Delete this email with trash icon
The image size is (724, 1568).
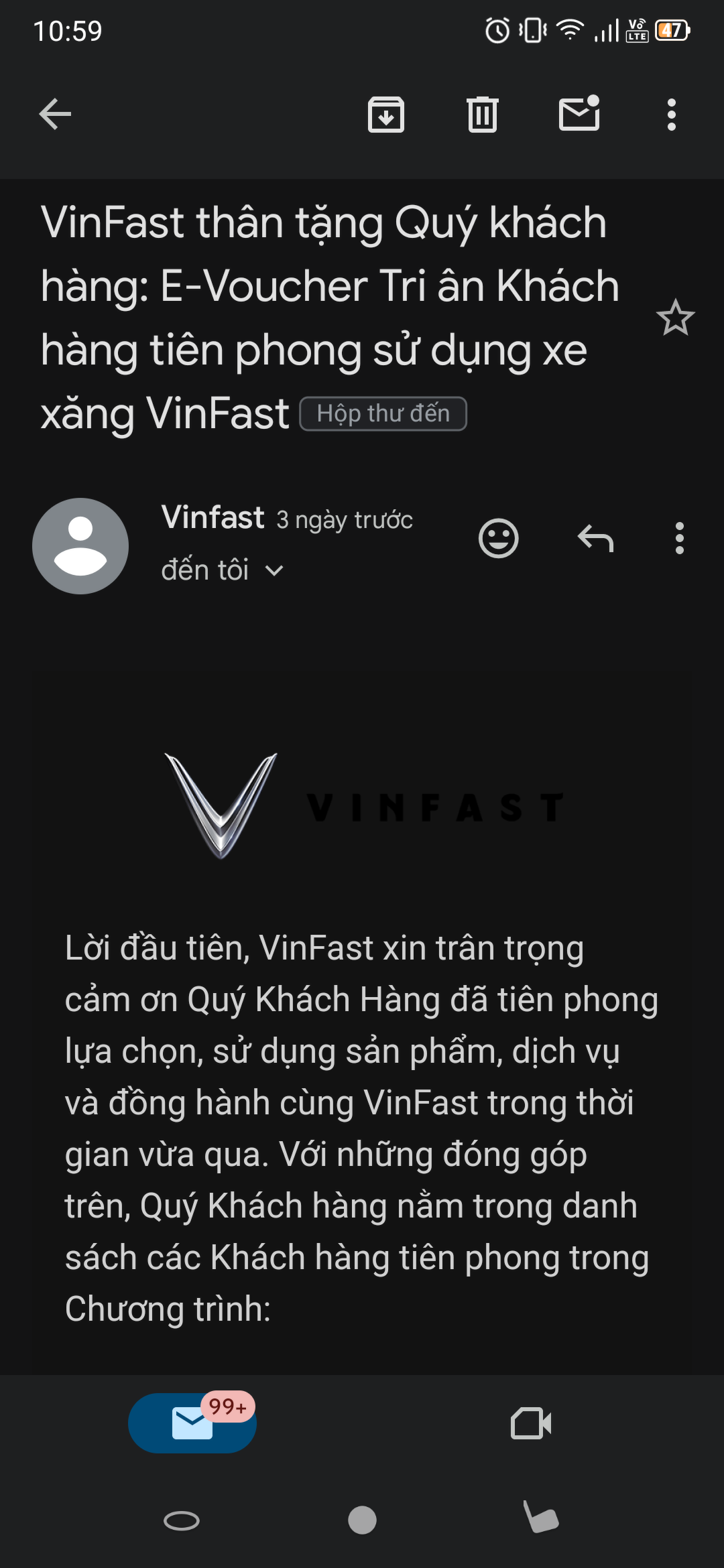482,114
